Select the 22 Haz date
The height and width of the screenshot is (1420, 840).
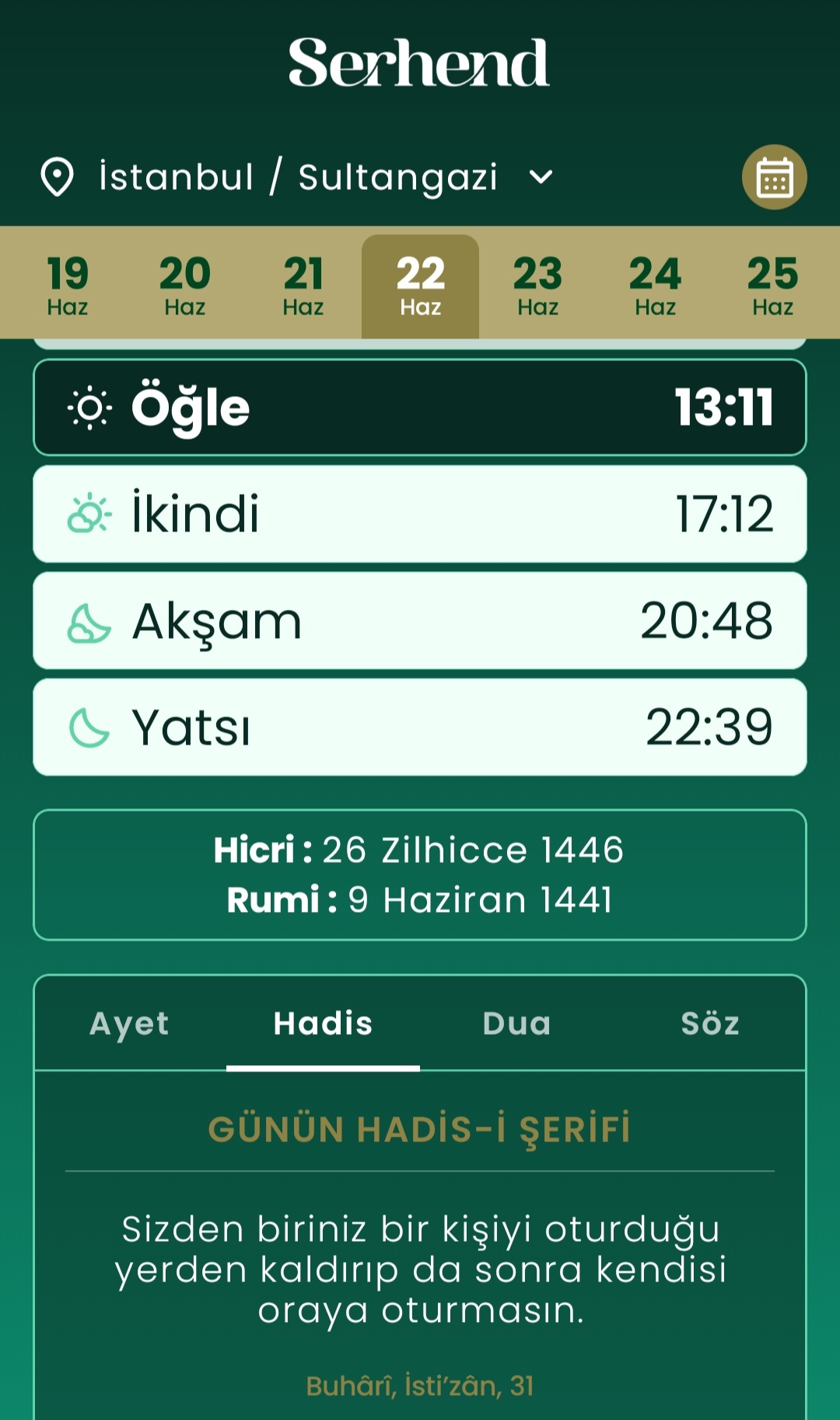420,286
